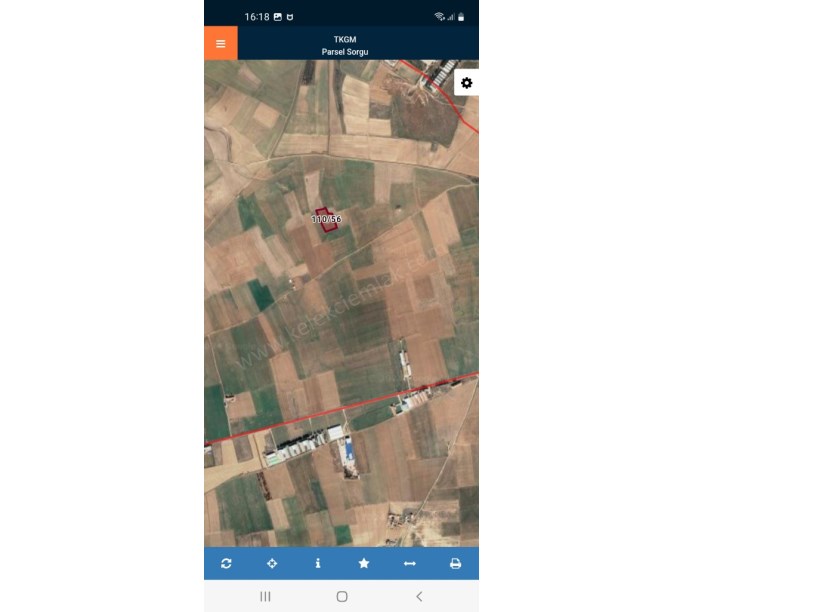Viewport: 816px width, 612px height.
Task: Open the map settings gear
Action: tap(466, 83)
